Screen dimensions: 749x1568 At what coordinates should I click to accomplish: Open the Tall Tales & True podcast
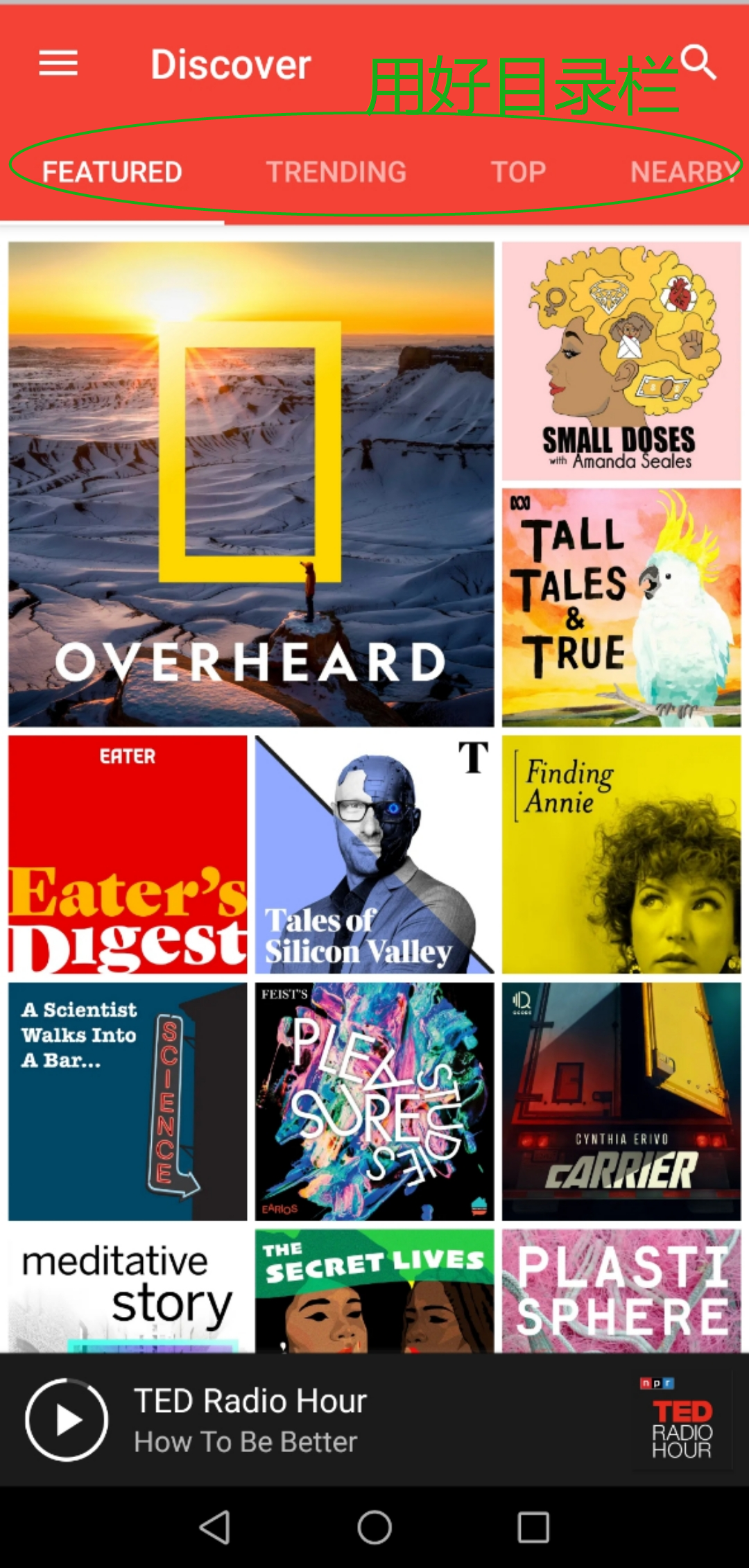click(x=621, y=608)
